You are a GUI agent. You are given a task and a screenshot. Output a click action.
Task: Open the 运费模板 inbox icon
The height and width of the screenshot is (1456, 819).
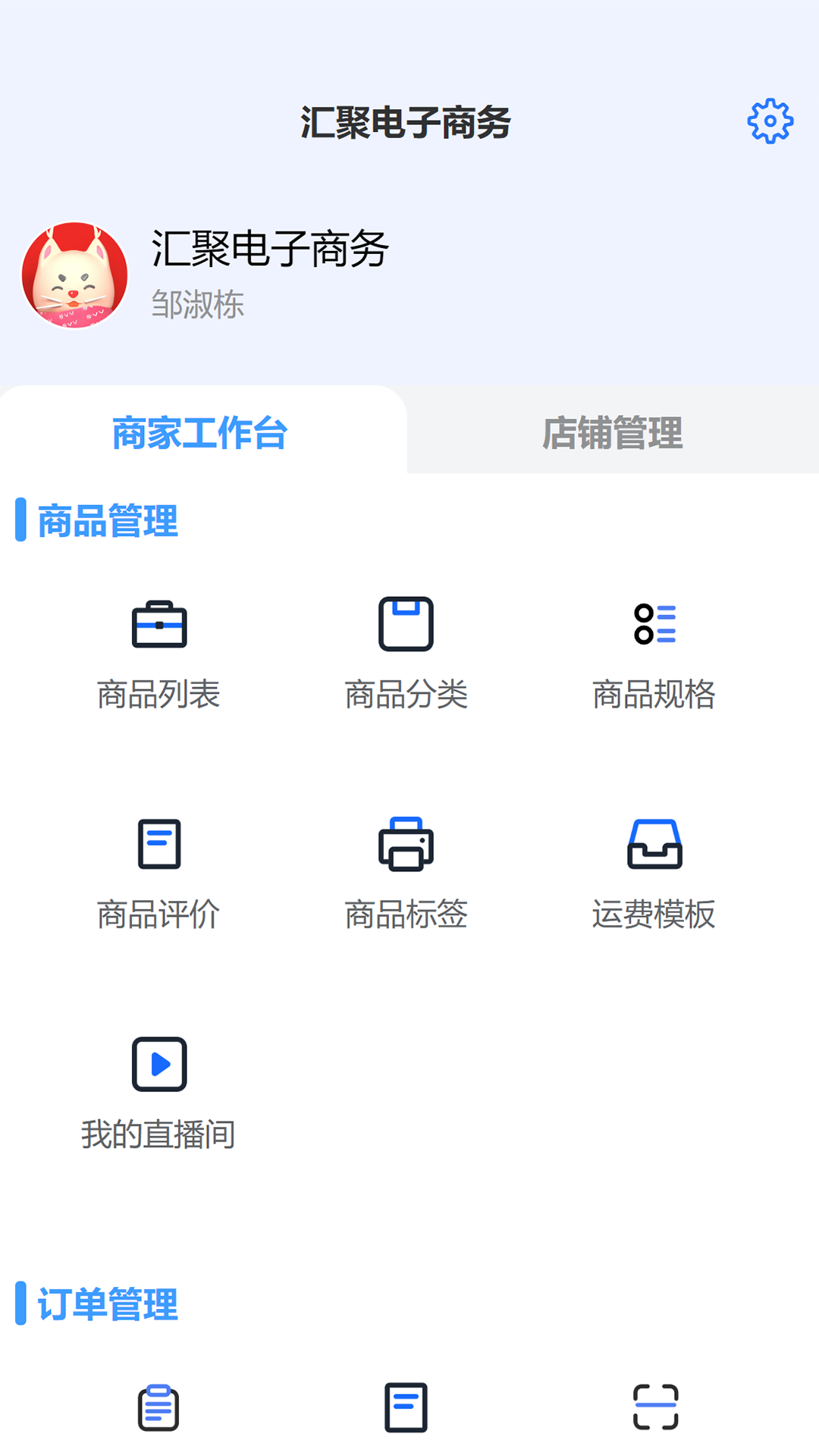click(654, 843)
